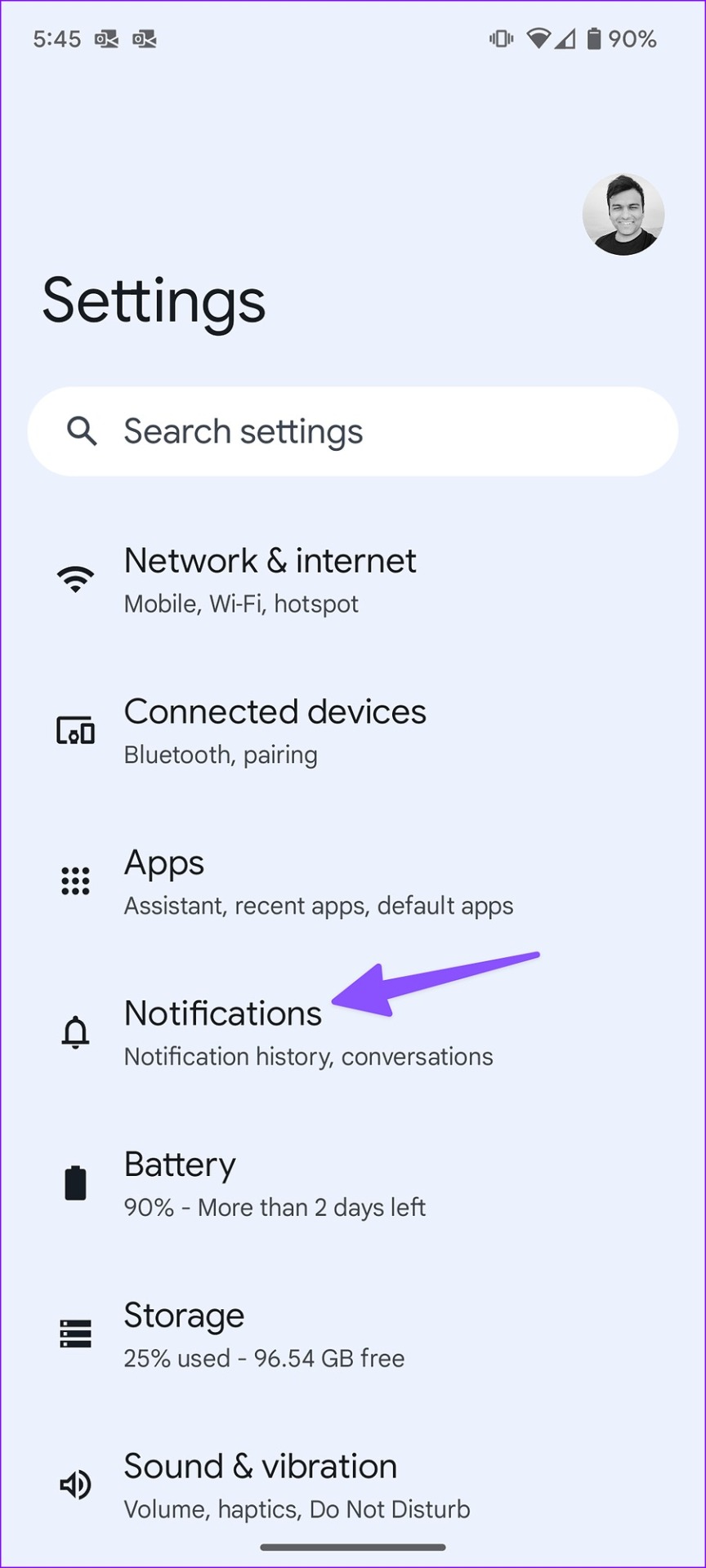Viewport: 706px width, 1568px height.
Task: Open Network & internet settings
Action: point(353,581)
